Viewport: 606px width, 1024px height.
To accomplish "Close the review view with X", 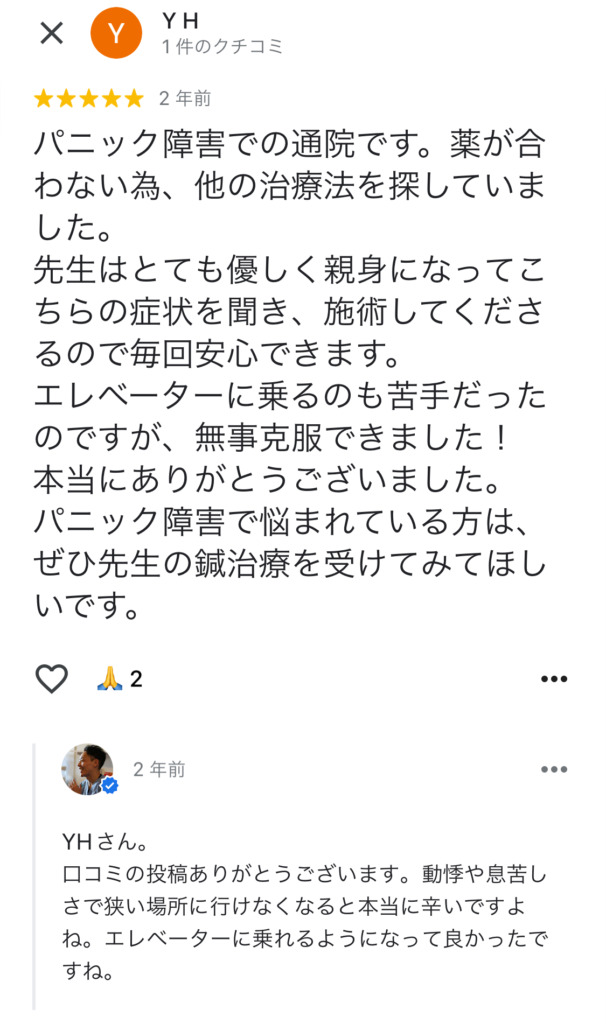I will coord(51,33).
